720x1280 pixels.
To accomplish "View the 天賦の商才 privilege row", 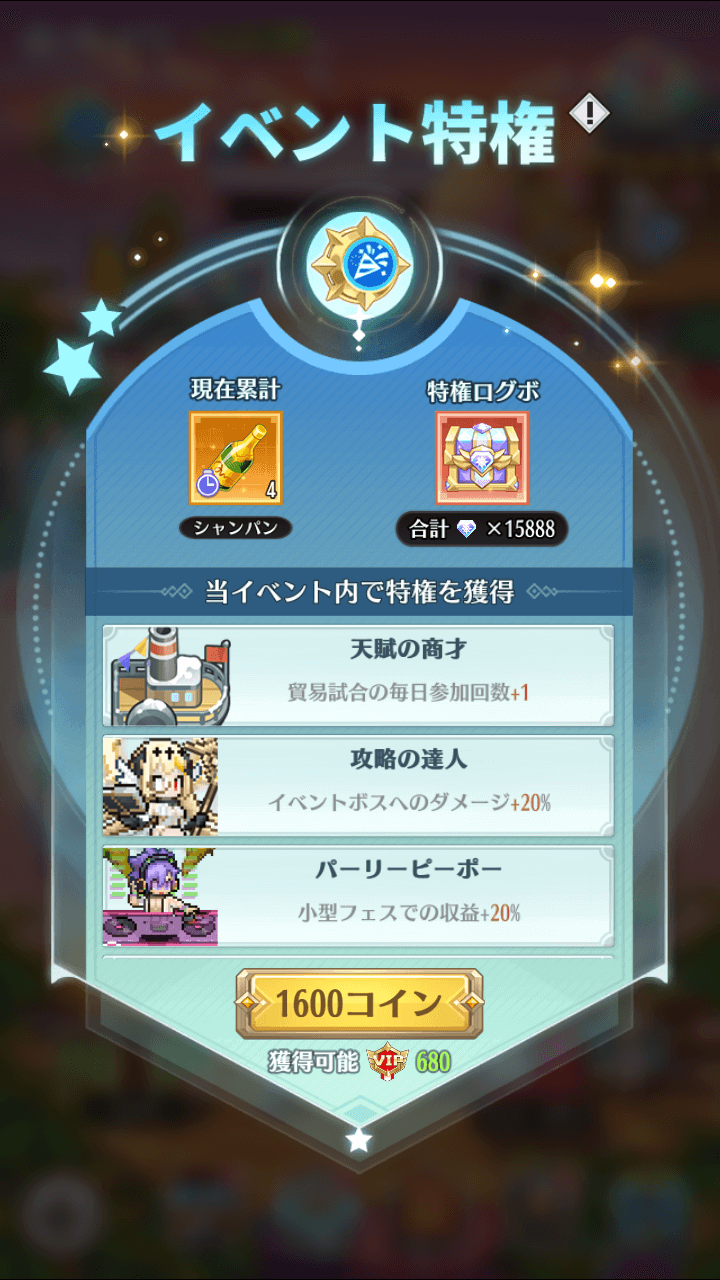I will pos(358,675).
